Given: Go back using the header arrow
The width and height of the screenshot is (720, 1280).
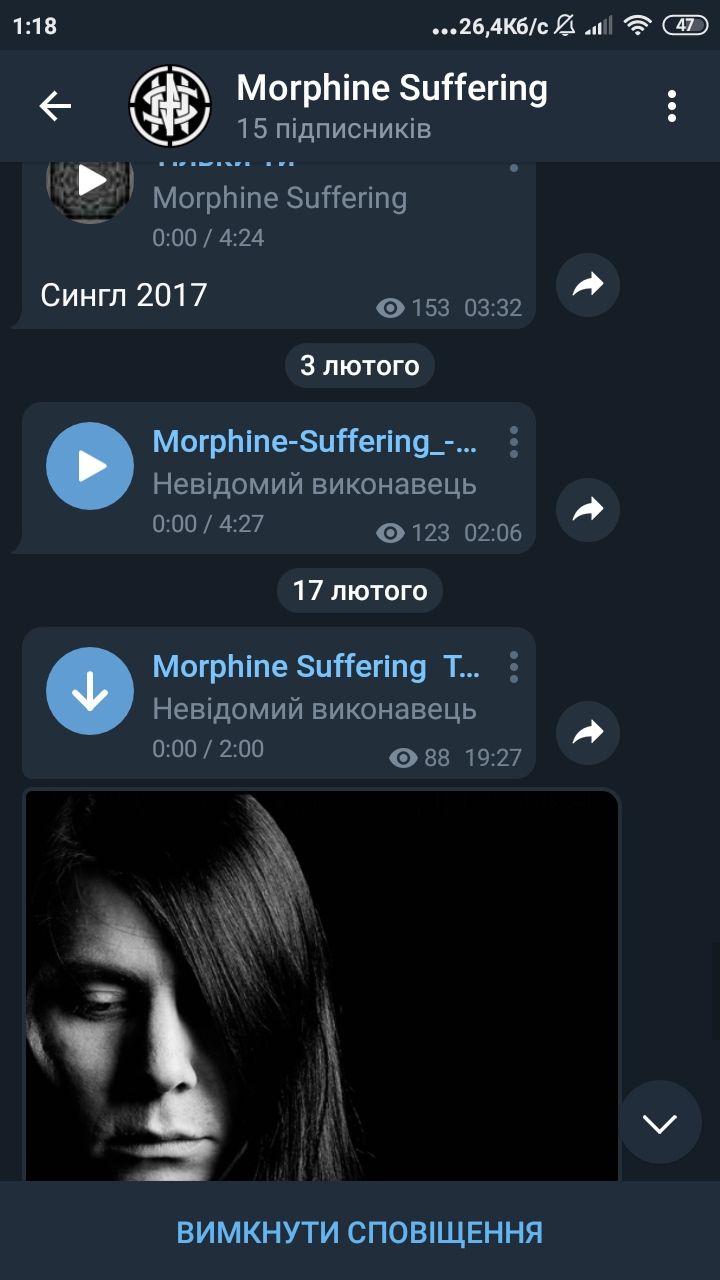Looking at the screenshot, I should pyautogui.click(x=55, y=106).
